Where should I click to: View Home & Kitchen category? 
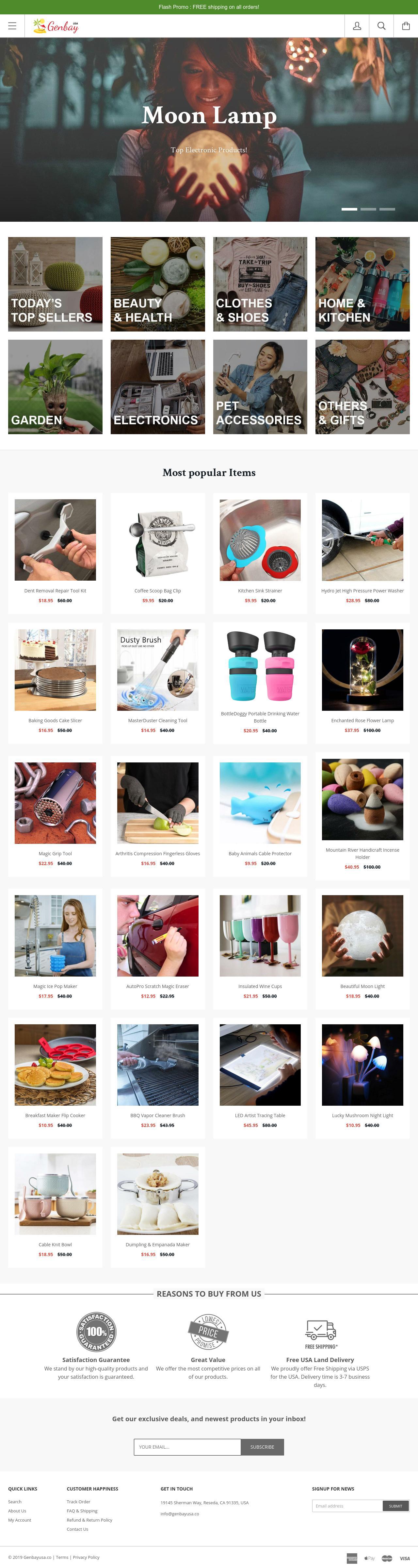[x=362, y=284]
